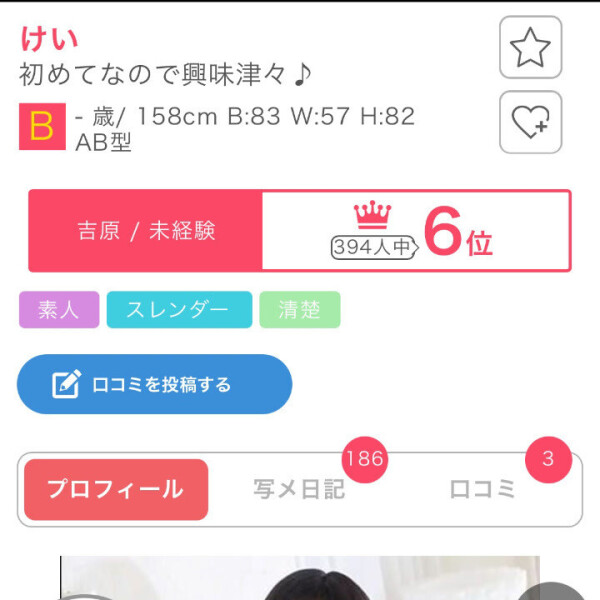Select the スレンダー tag chip
600x600 pixels.
(179, 310)
